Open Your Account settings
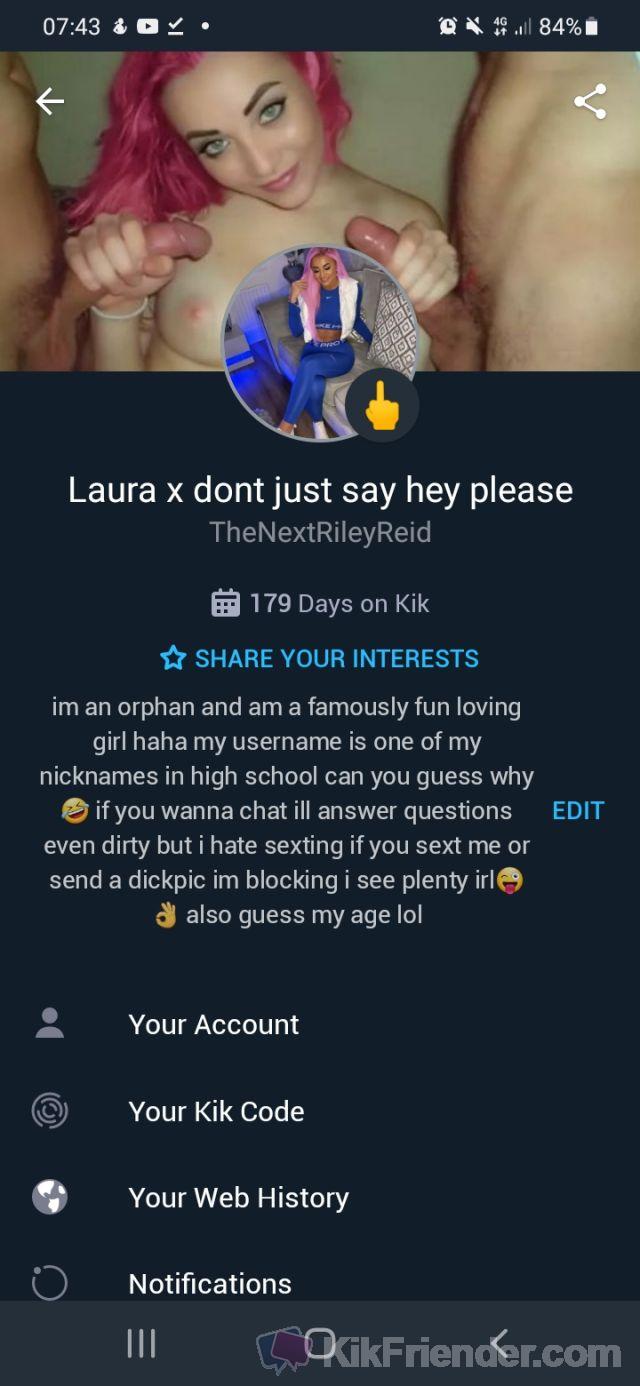Viewport: 640px width, 1386px height. pyautogui.click(x=213, y=1024)
